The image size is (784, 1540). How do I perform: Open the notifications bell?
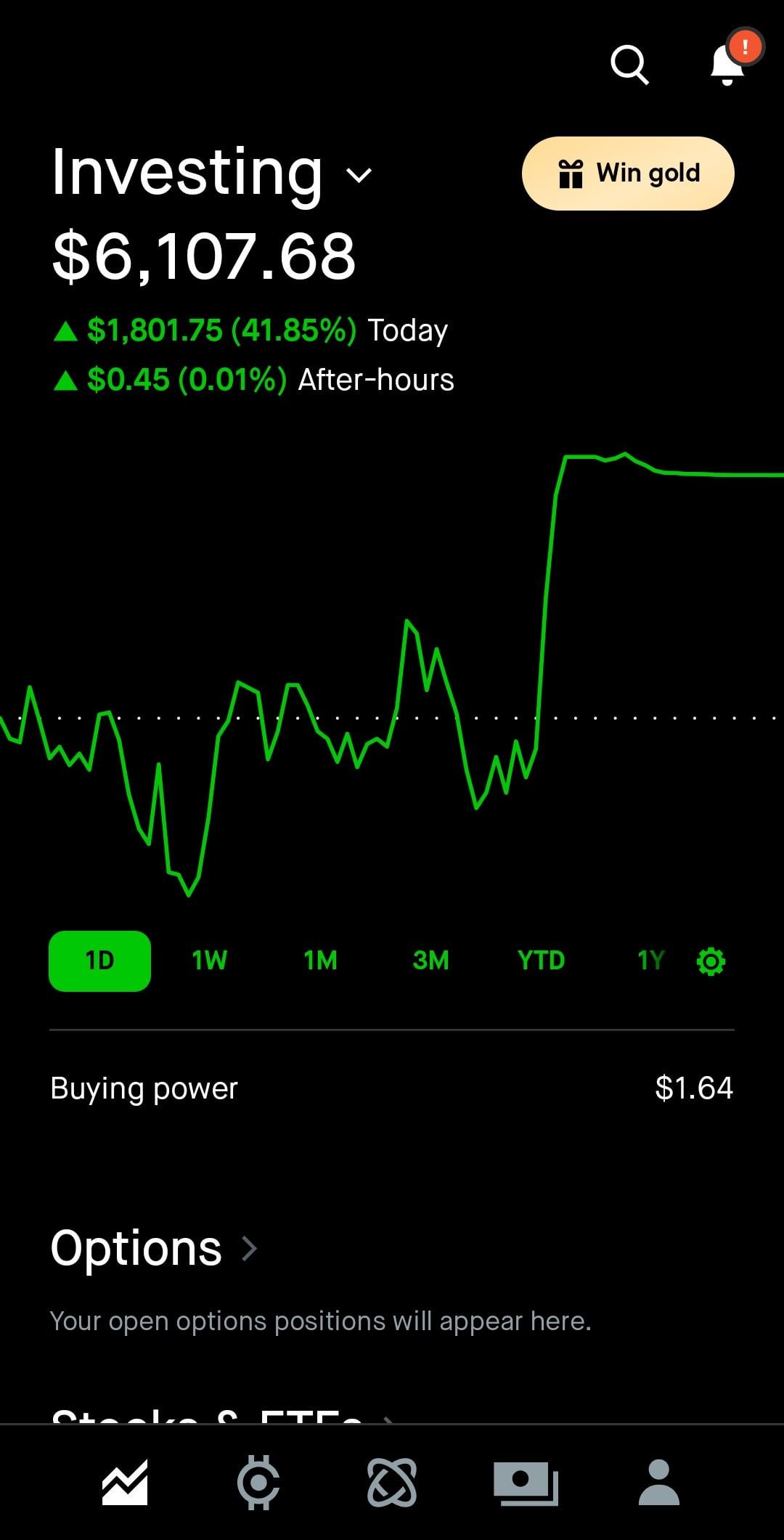(x=728, y=64)
